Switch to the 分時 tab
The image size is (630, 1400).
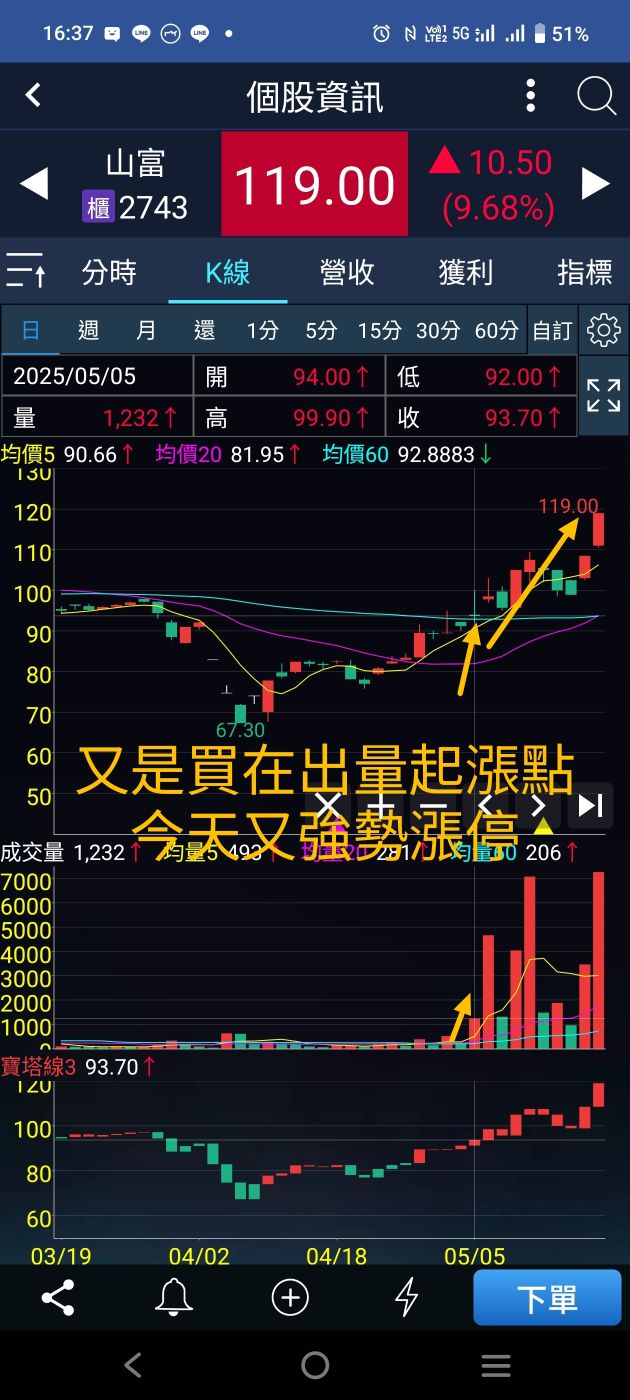click(109, 272)
